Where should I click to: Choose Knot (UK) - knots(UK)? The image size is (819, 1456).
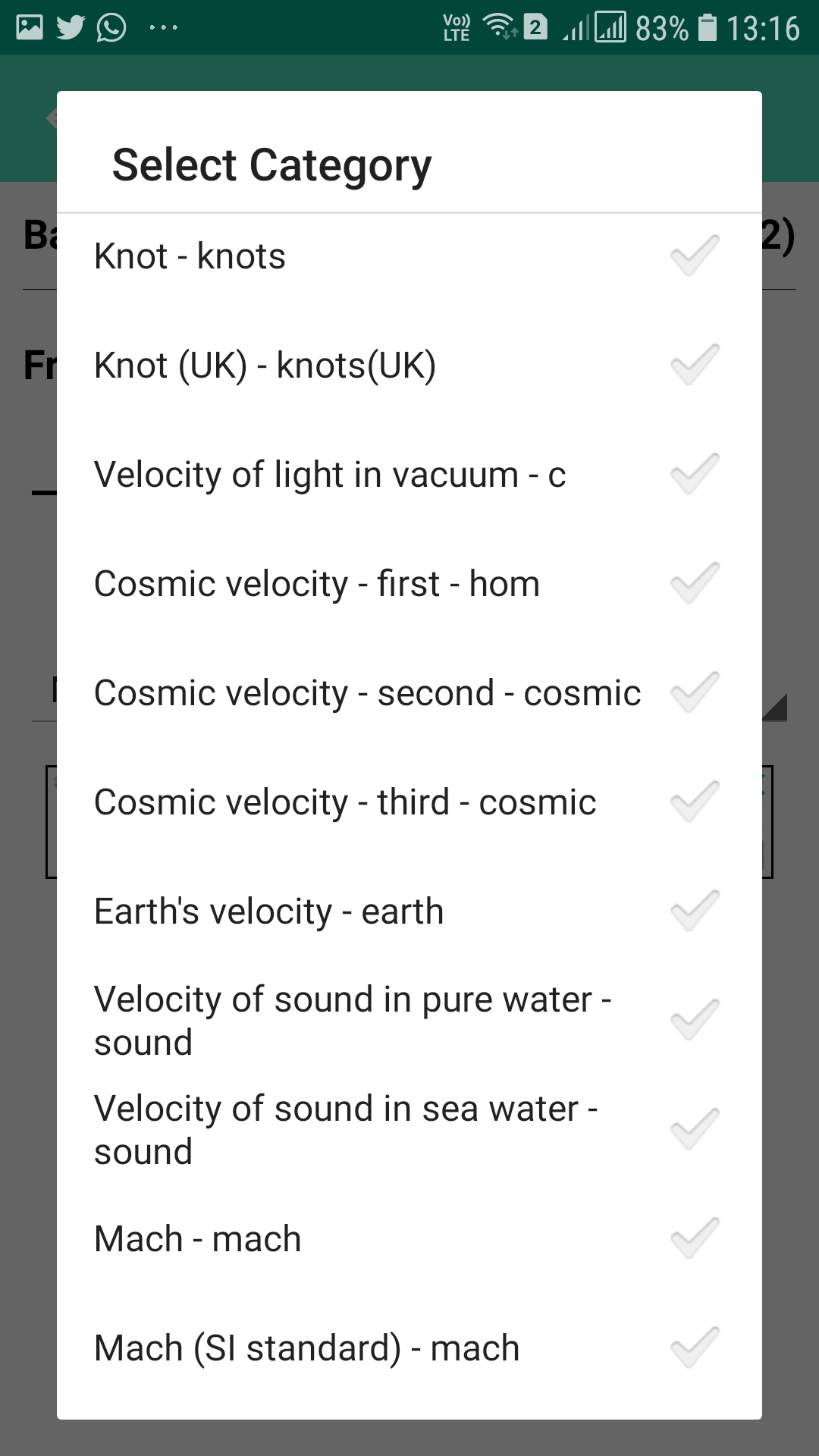coord(409,366)
